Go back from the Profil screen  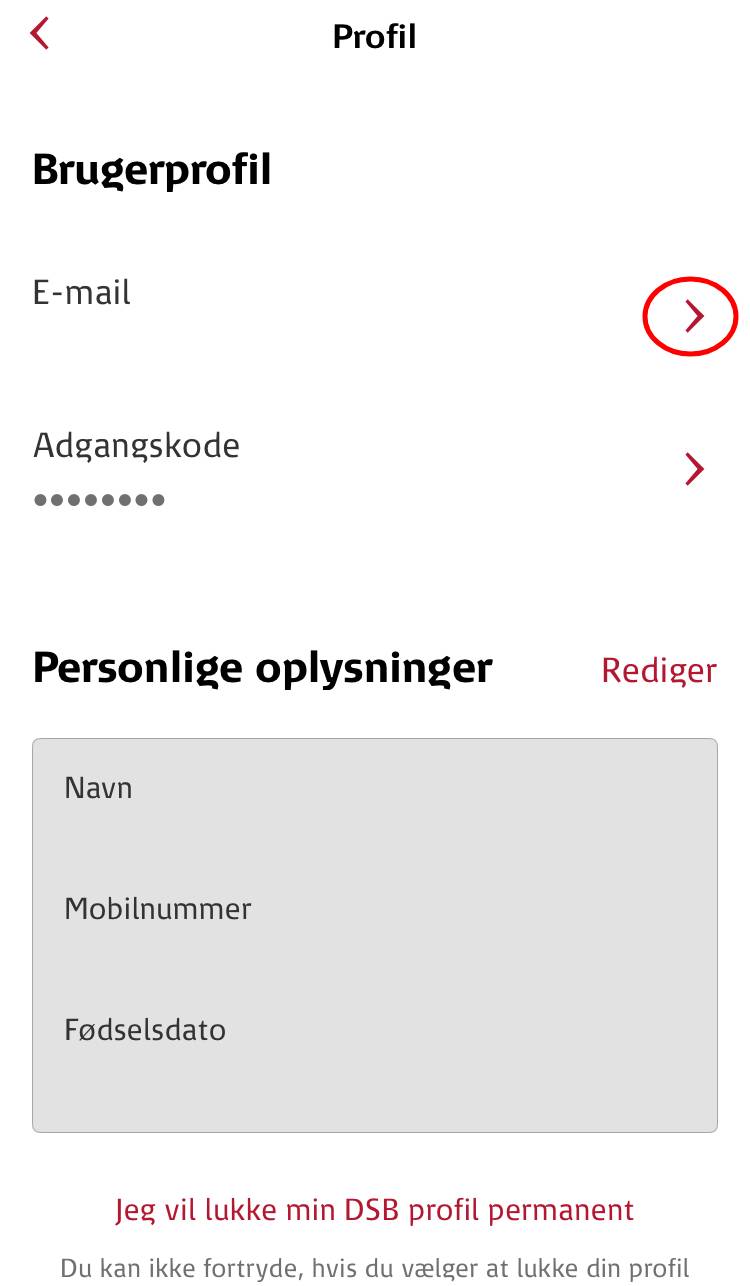40,35
